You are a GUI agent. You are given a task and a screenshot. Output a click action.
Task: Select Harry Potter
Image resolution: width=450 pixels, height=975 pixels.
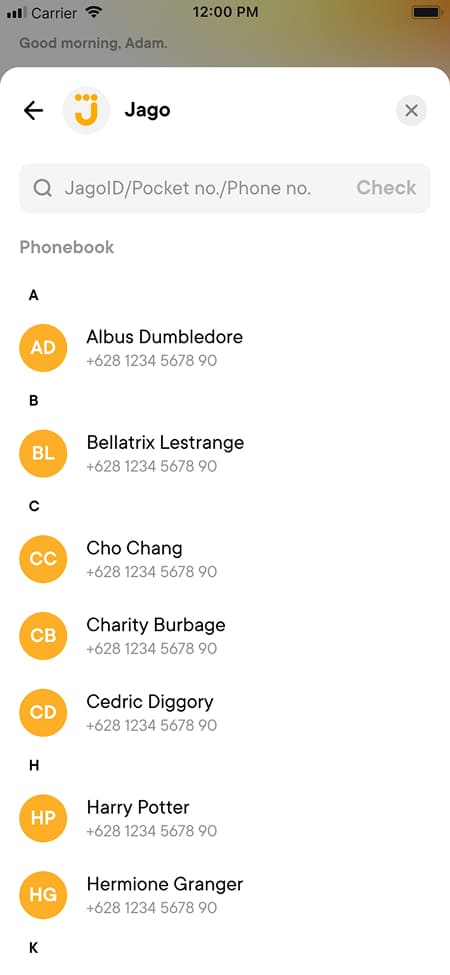[x=225, y=818]
